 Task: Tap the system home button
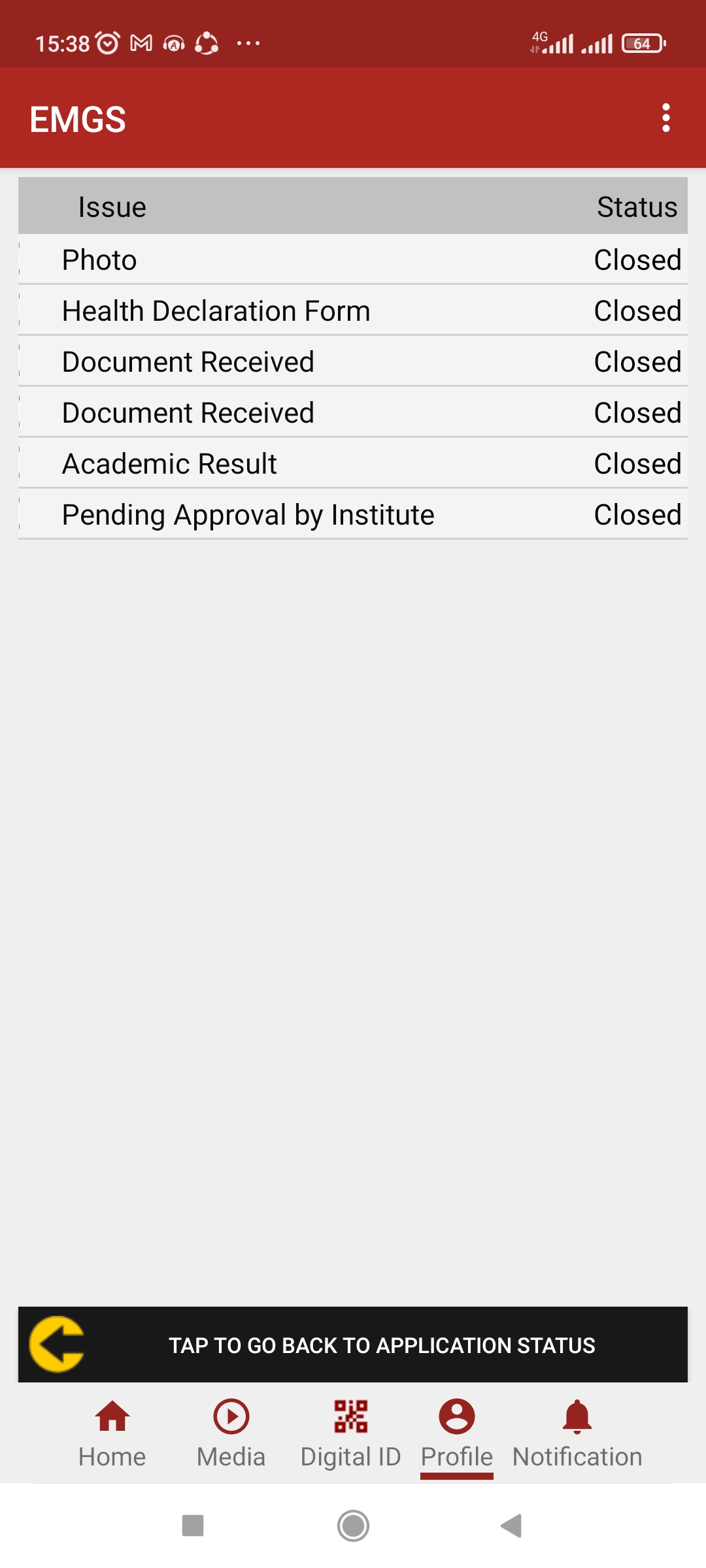(x=353, y=1526)
